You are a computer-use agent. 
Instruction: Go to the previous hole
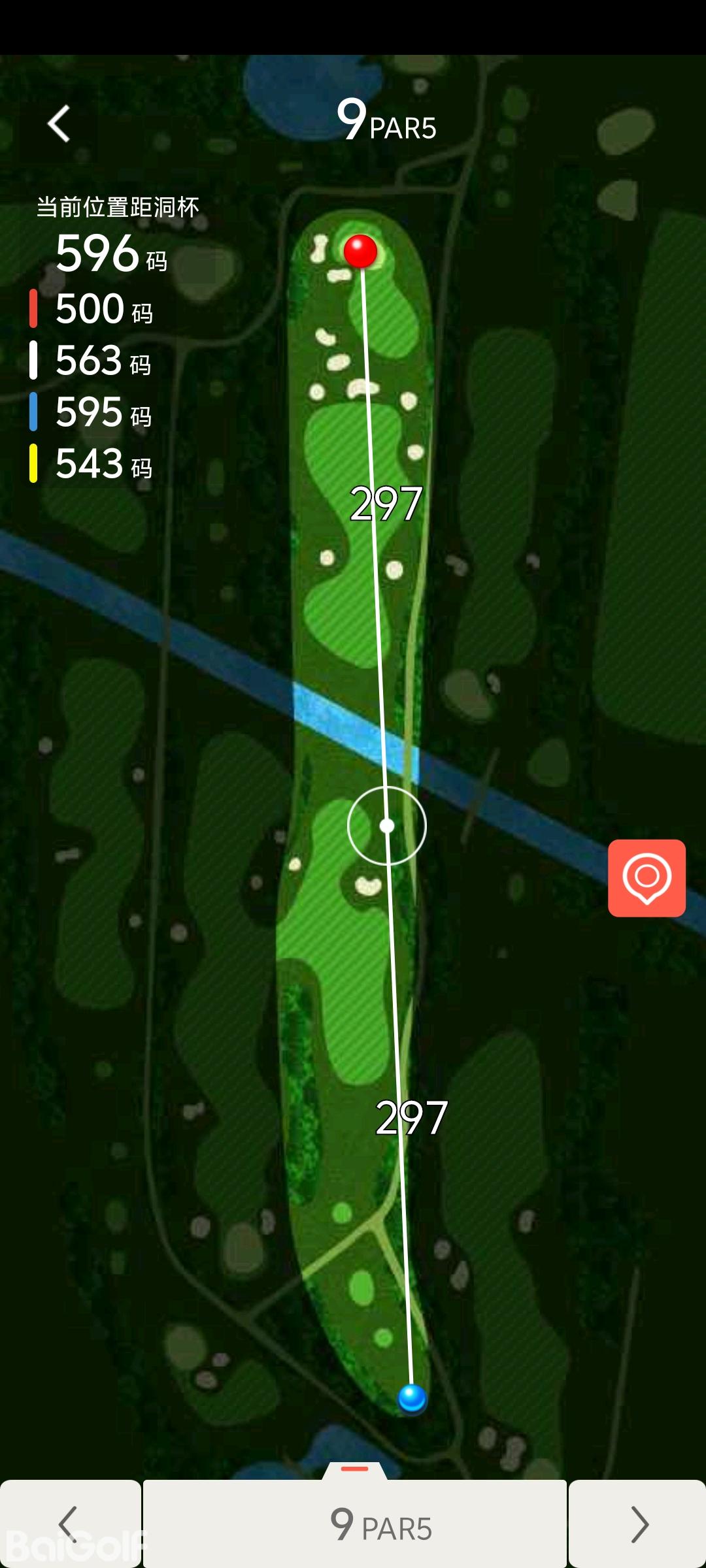coord(69,1524)
